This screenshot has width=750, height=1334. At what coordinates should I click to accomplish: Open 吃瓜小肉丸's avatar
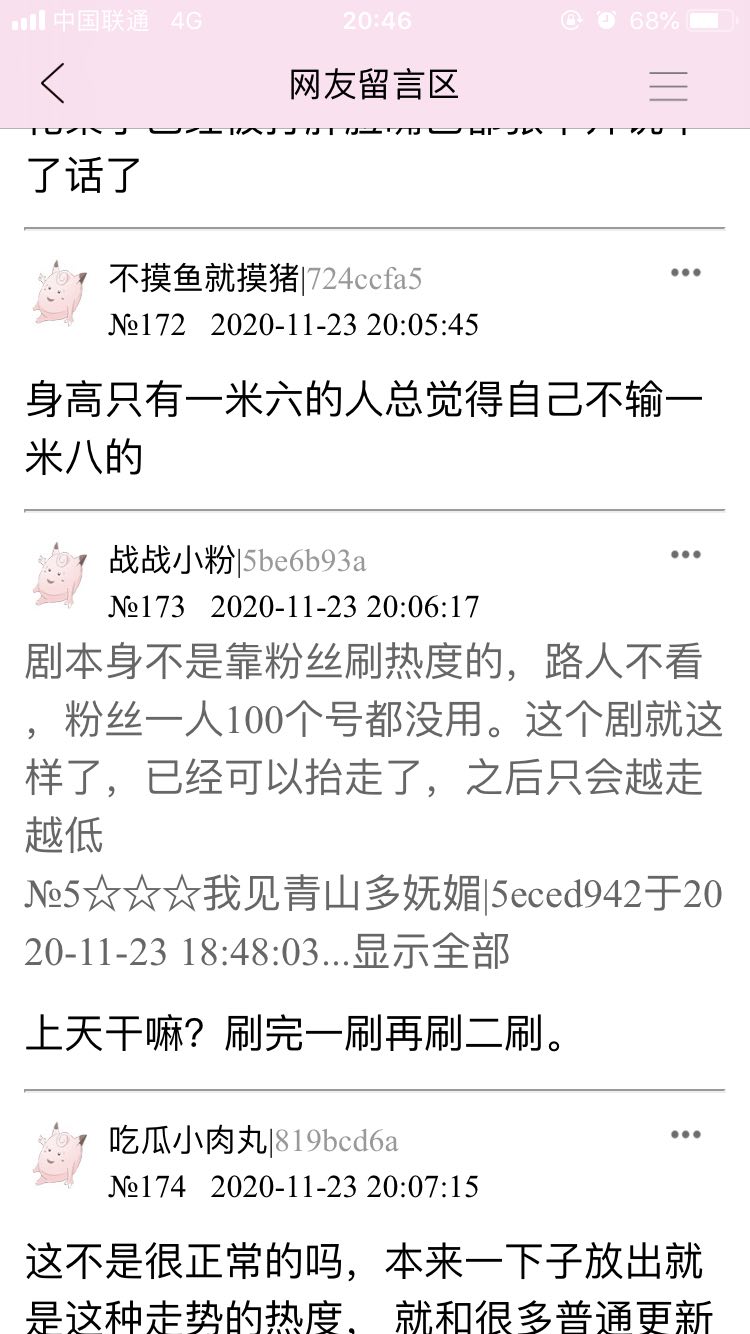(61, 1156)
